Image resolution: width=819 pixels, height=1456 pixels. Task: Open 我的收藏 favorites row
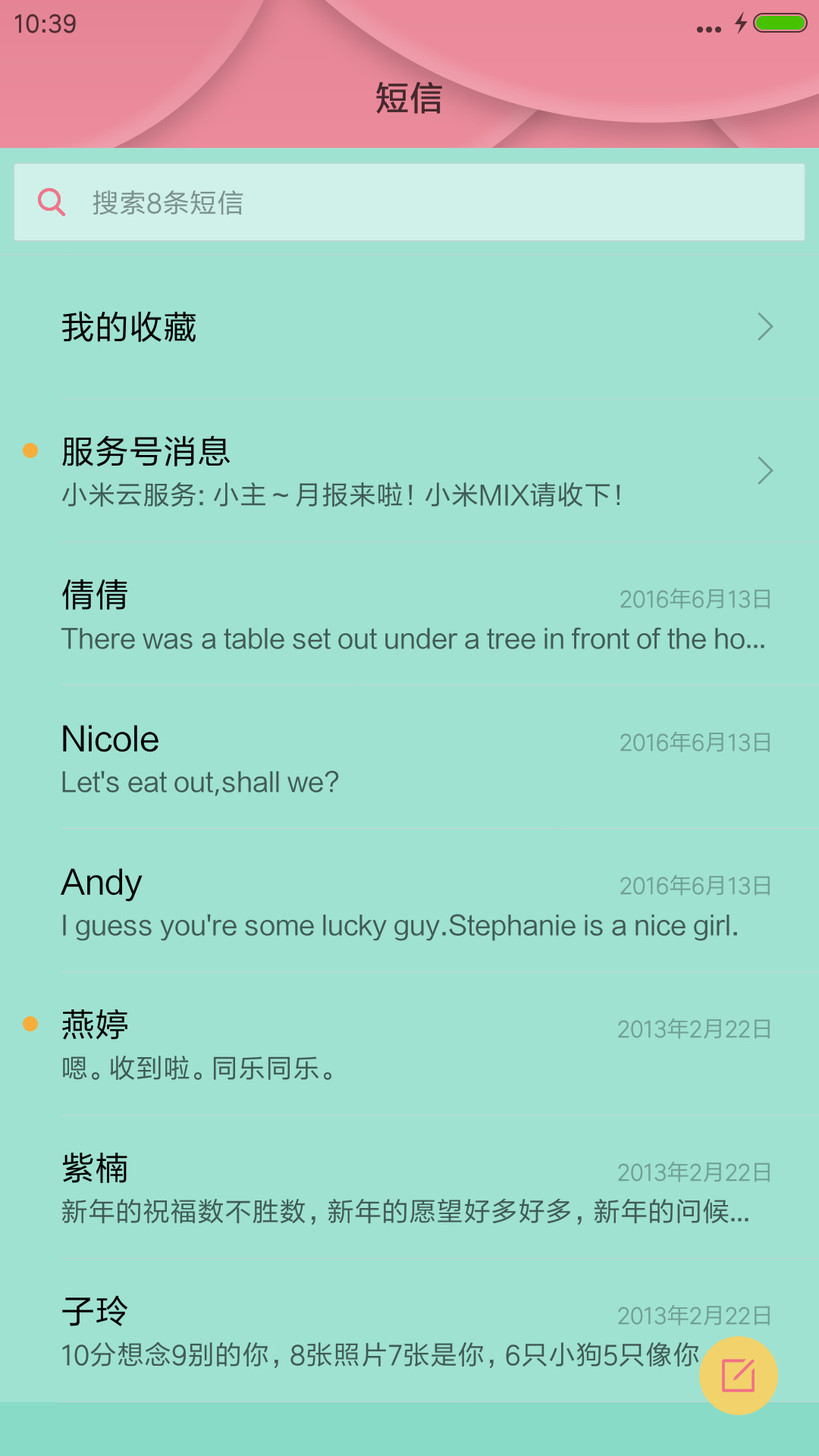click(409, 327)
